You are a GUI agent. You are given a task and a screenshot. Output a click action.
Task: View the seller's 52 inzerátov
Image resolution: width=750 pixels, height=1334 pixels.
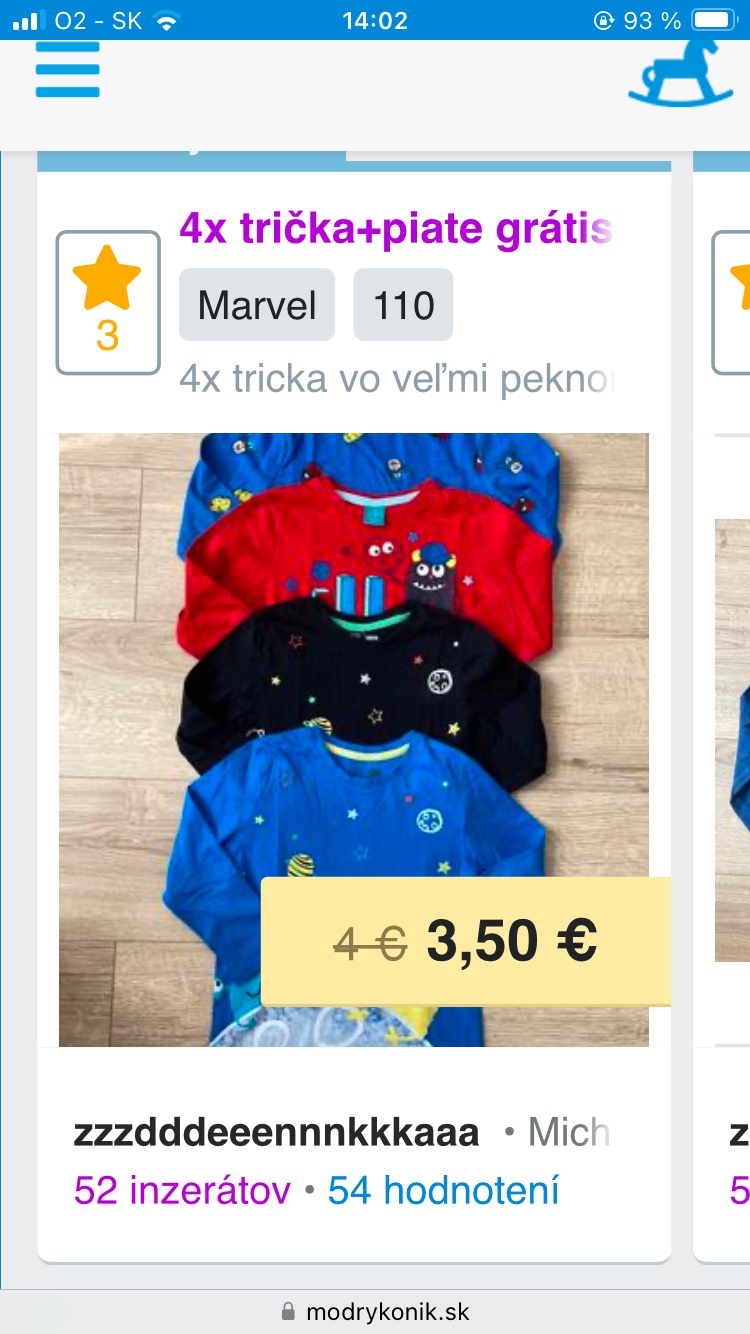(182, 1191)
